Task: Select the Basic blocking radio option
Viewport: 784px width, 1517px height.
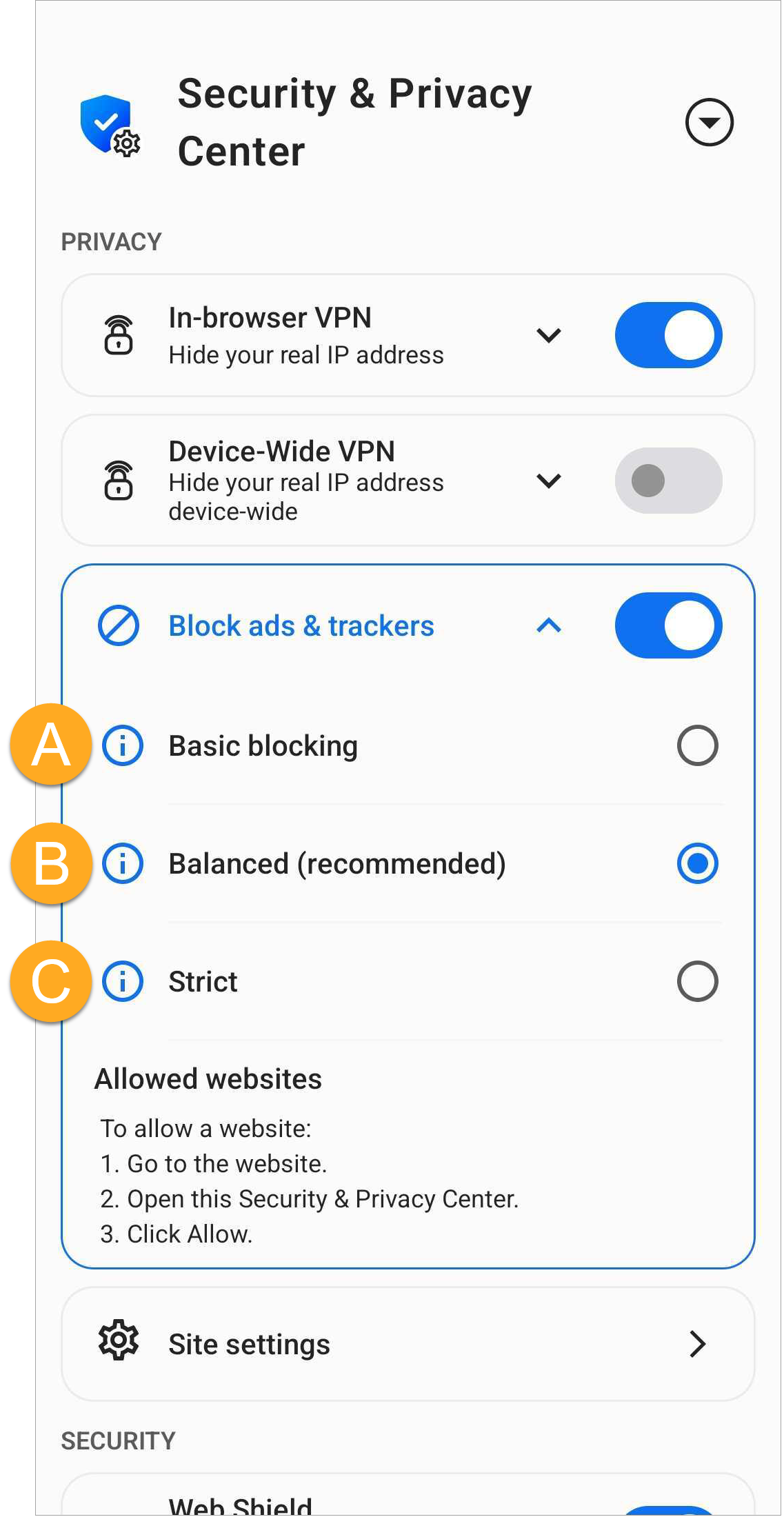Action: (697, 745)
